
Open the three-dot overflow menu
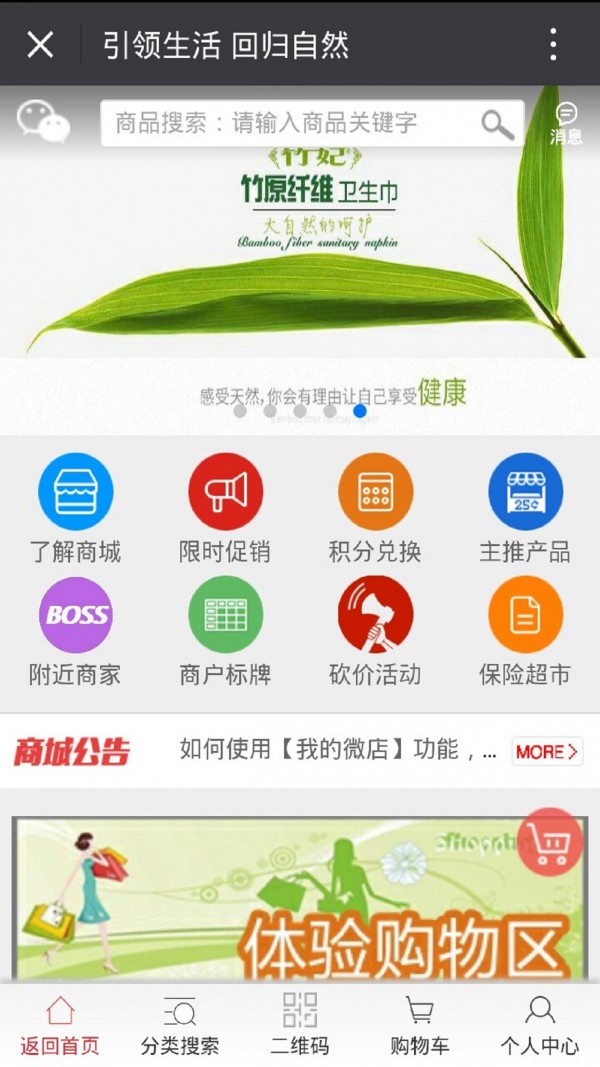[552, 44]
